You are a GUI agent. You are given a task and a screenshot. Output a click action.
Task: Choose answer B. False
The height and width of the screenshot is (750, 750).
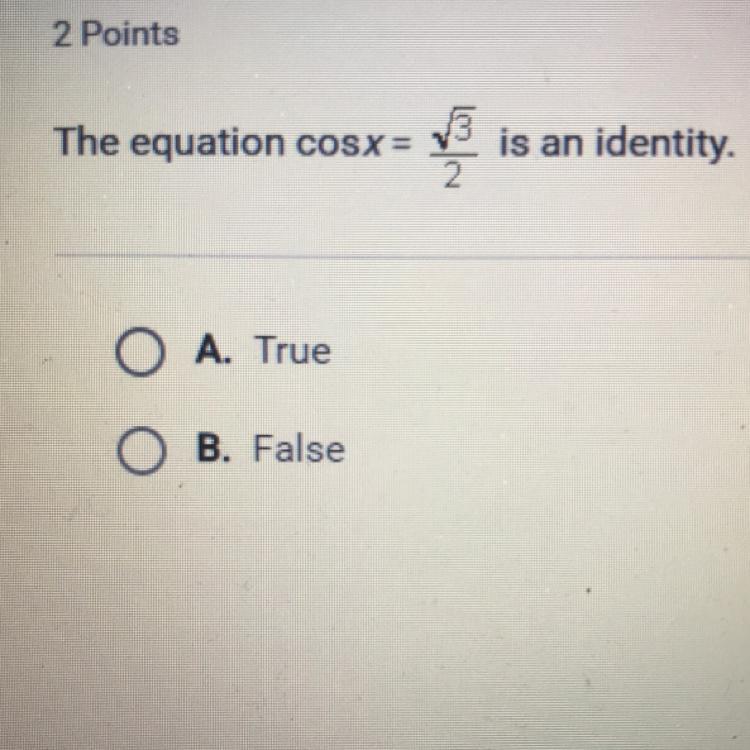tap(140, 453)
